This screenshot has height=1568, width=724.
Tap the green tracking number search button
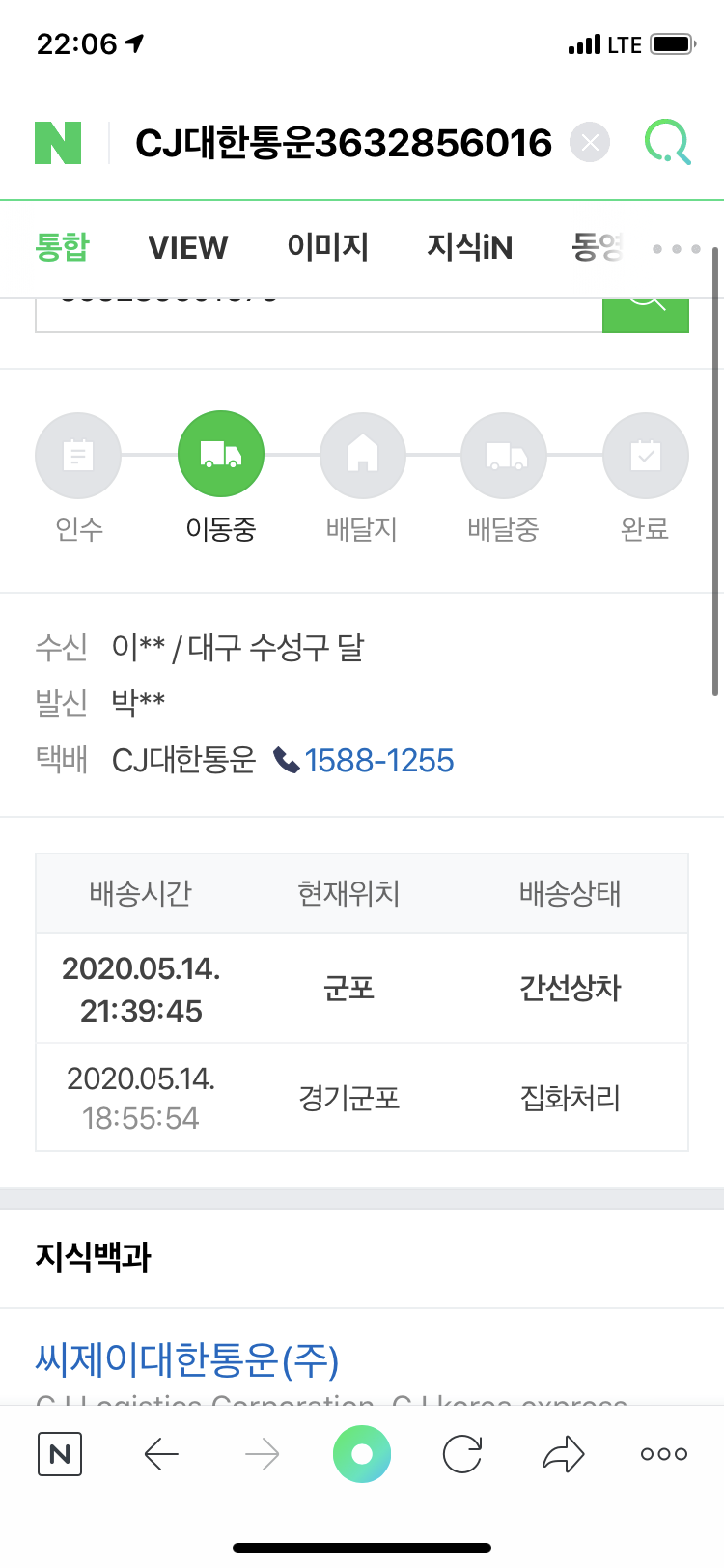click(x=645, y=314)
